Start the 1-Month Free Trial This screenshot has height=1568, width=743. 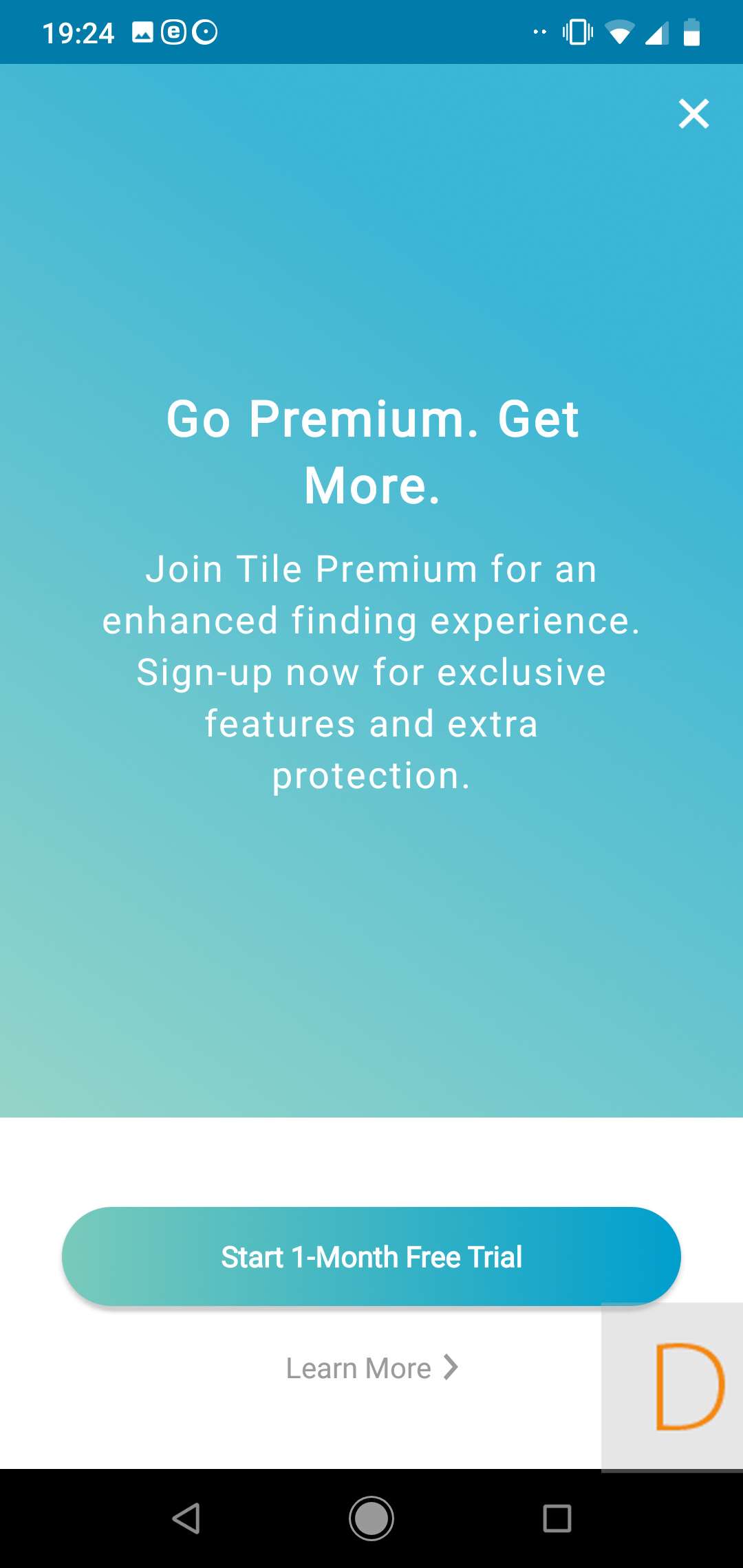(371, 1256)
